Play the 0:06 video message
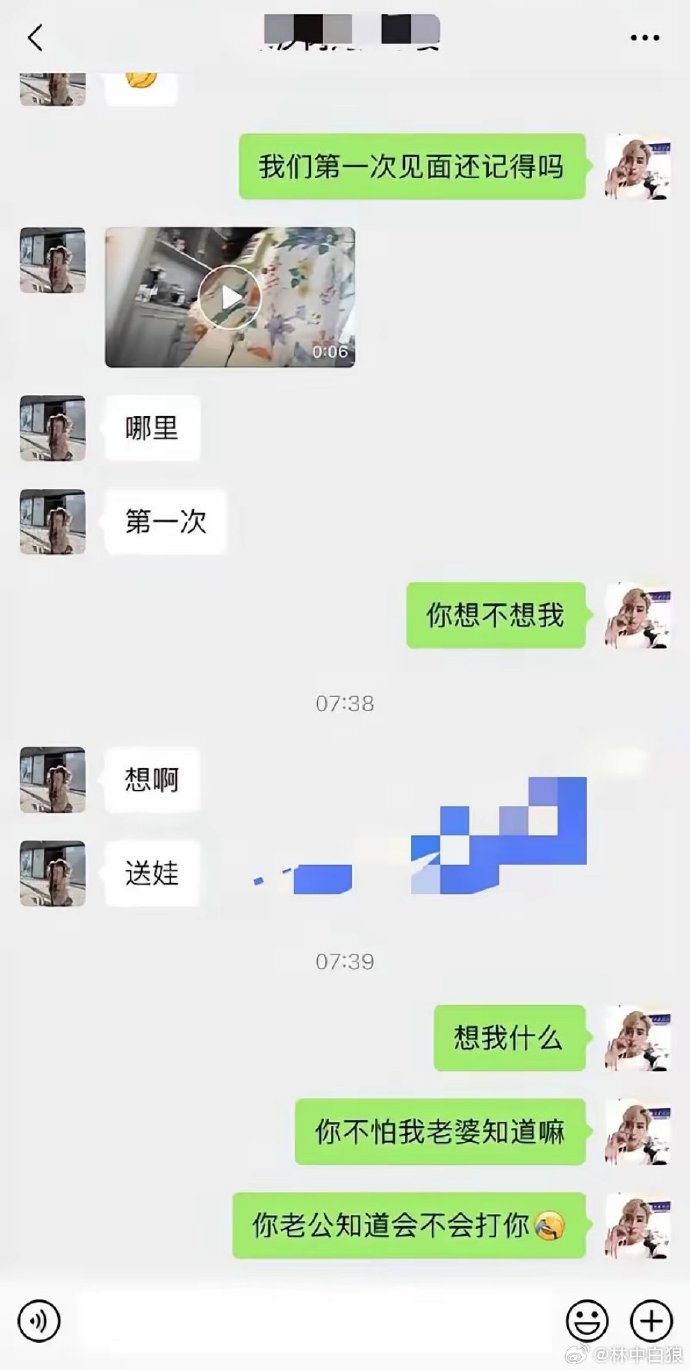690x1370 pixels. click(229, 297)
